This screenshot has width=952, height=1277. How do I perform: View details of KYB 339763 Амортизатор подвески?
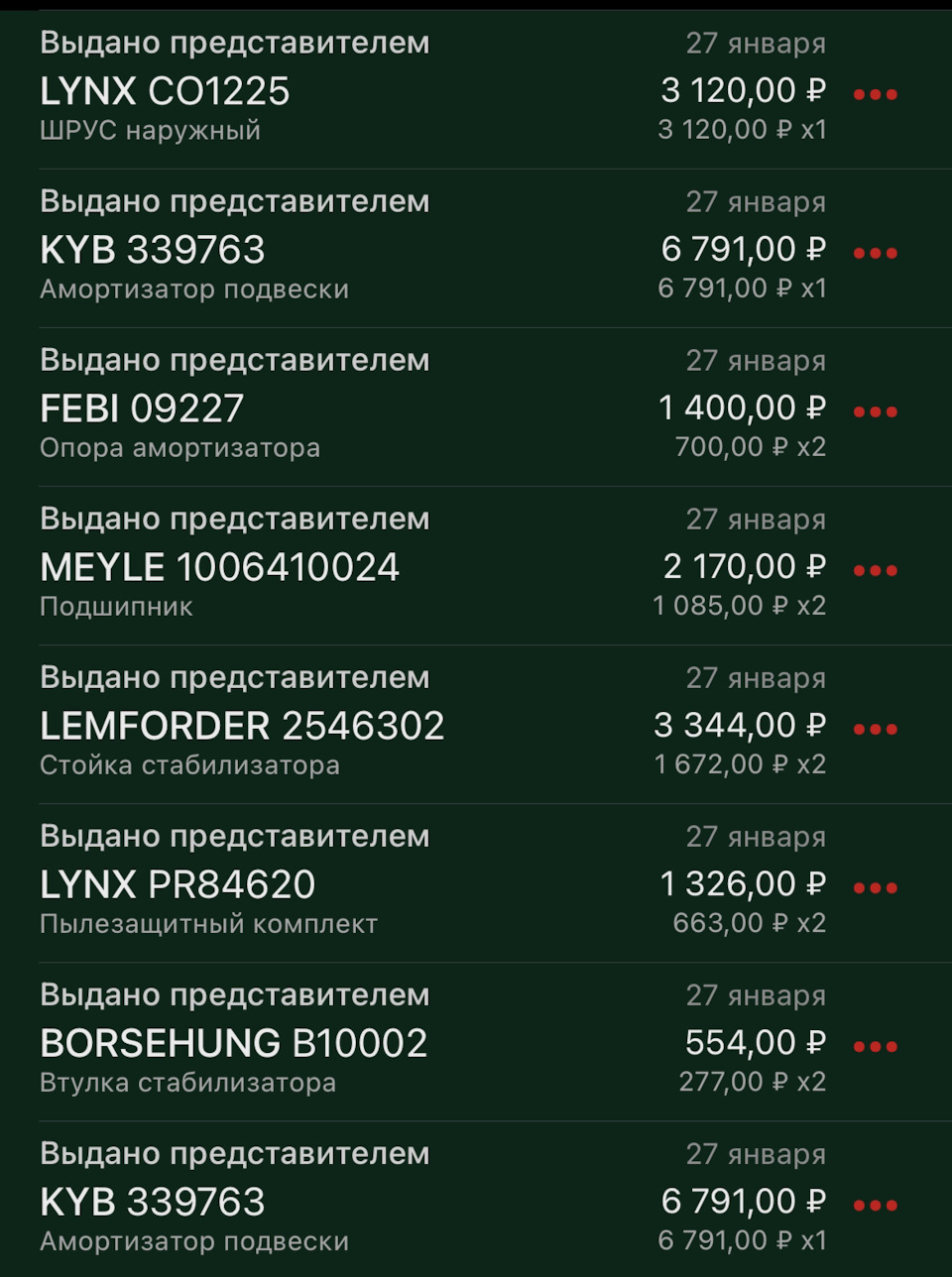click(x=149, y=249)
